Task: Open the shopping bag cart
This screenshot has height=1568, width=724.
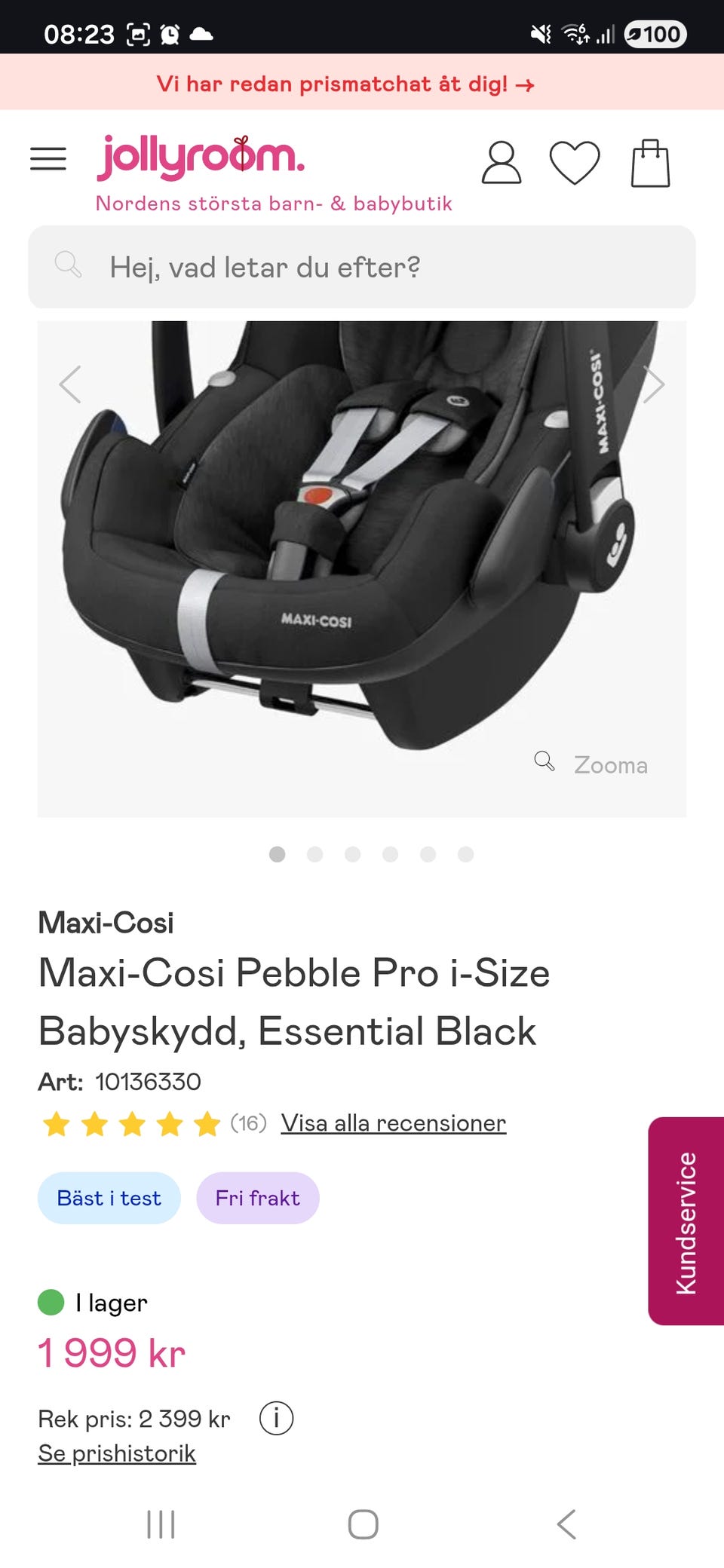Action: 650,163
